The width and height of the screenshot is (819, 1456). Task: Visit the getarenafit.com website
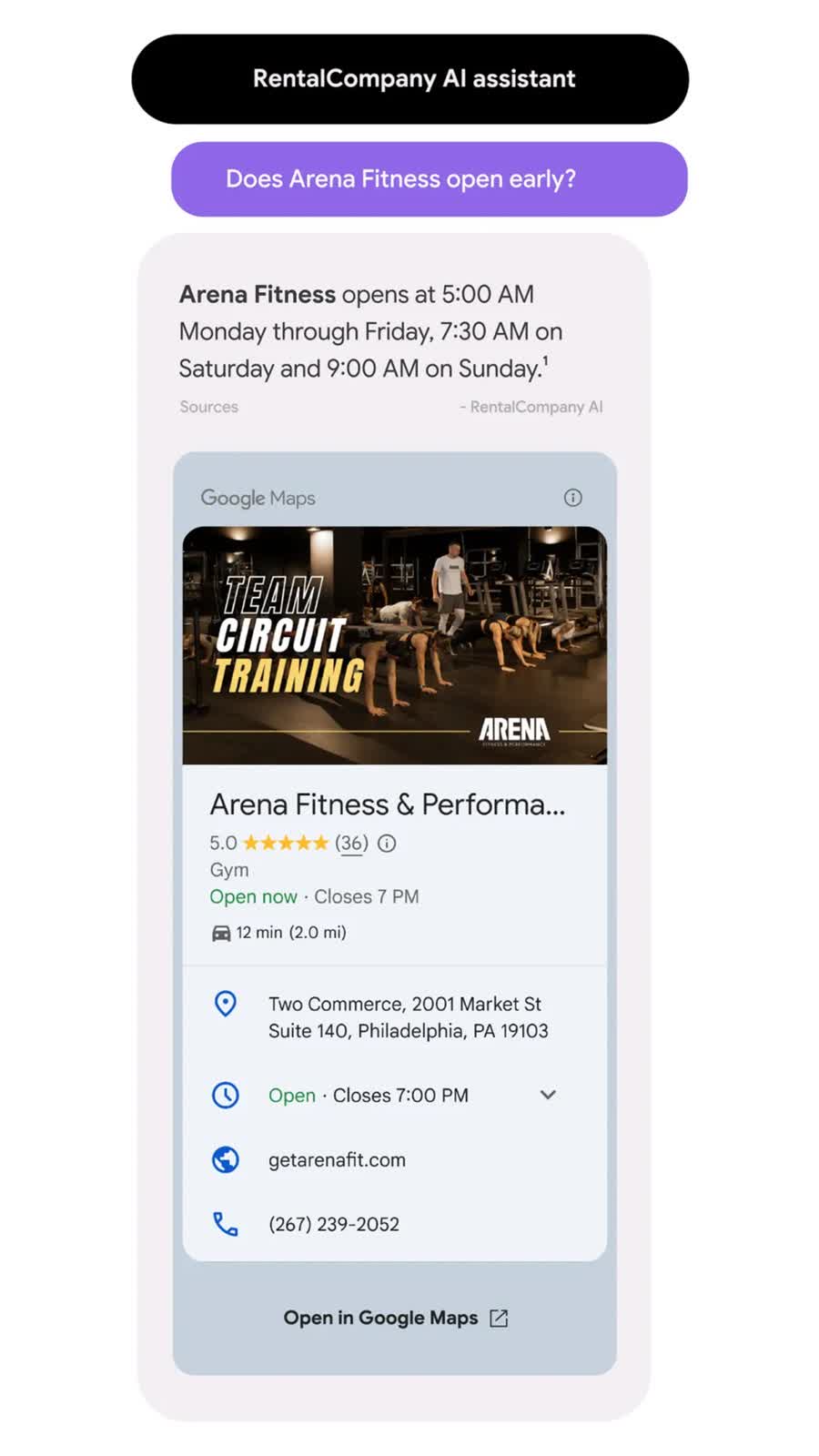click(337, 1160)
